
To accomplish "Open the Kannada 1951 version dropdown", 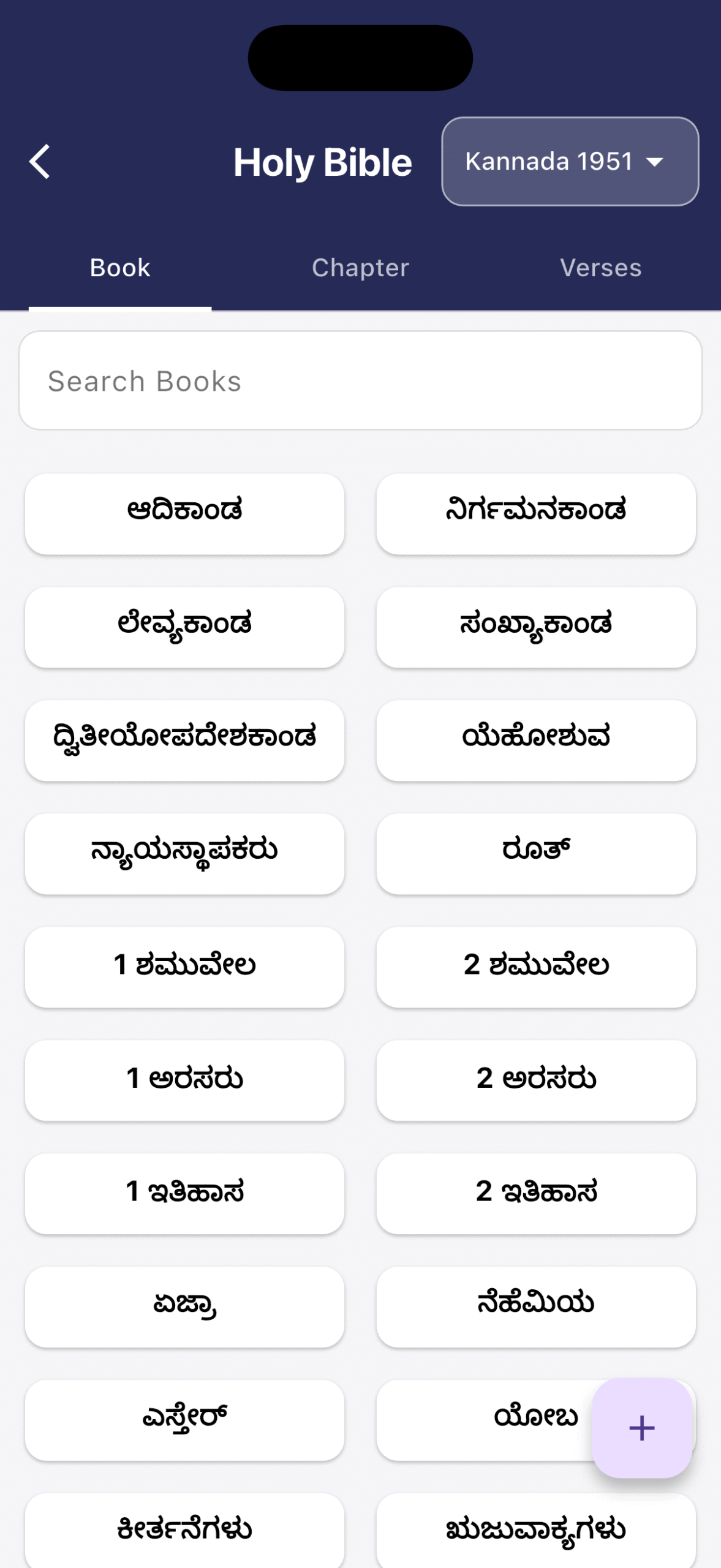I will click(x=570, y=162).
